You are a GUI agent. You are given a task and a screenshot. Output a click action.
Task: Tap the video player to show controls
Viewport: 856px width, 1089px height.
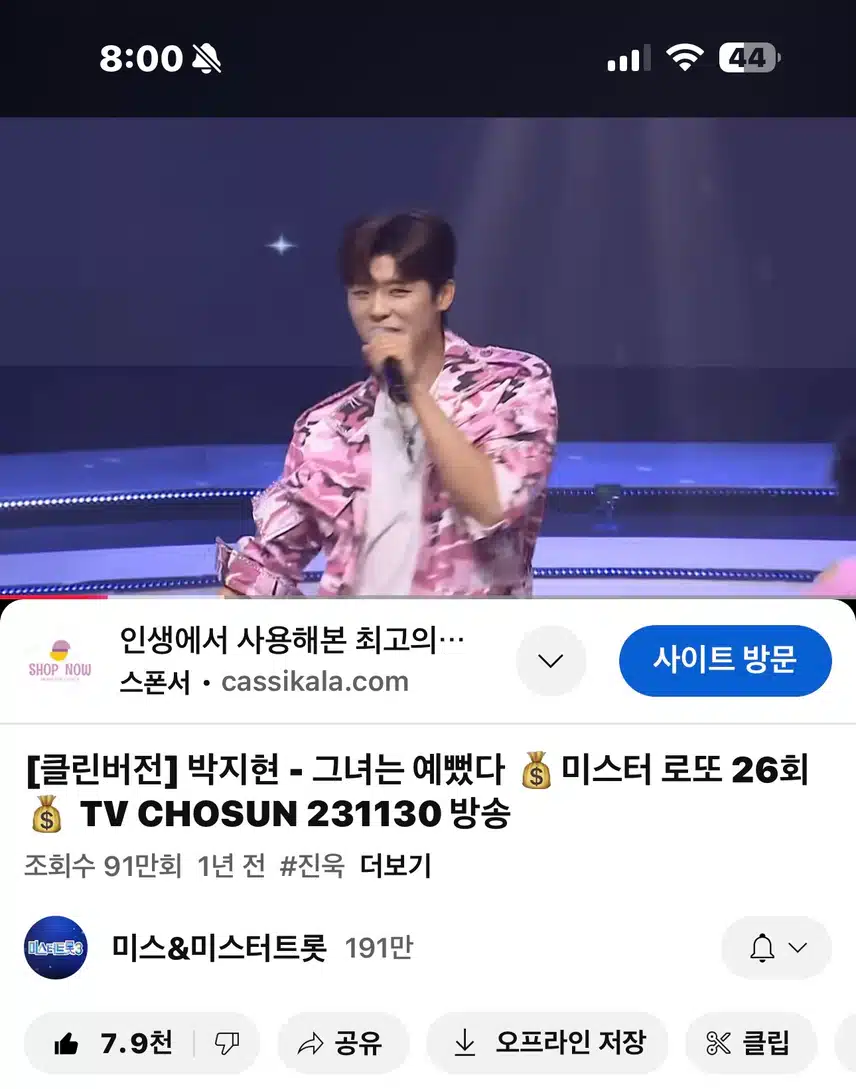tap(428, 355)
